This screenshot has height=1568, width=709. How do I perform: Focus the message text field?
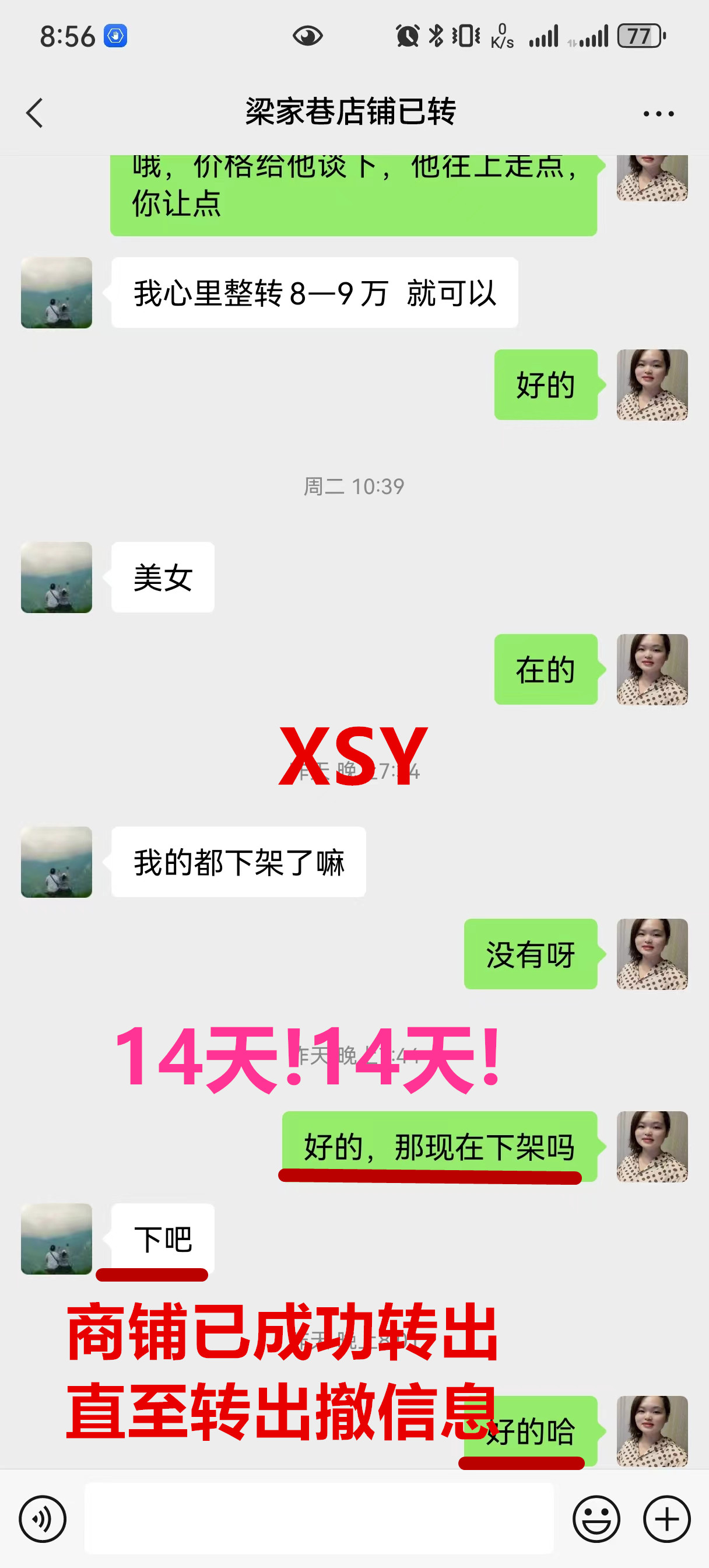tap(319, 1518)
